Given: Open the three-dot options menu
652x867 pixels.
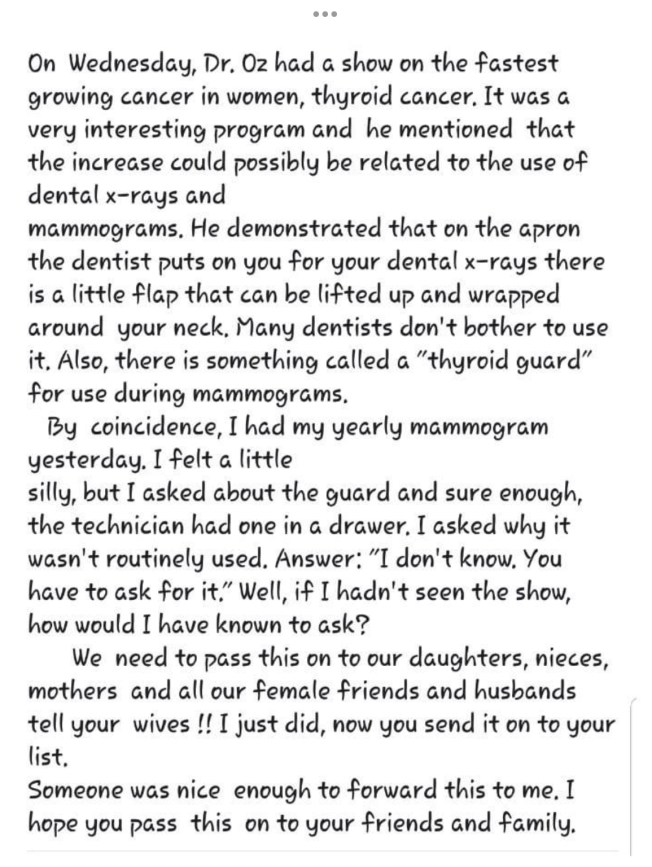Looking at the screenshot, I should (x=325, y=15).
